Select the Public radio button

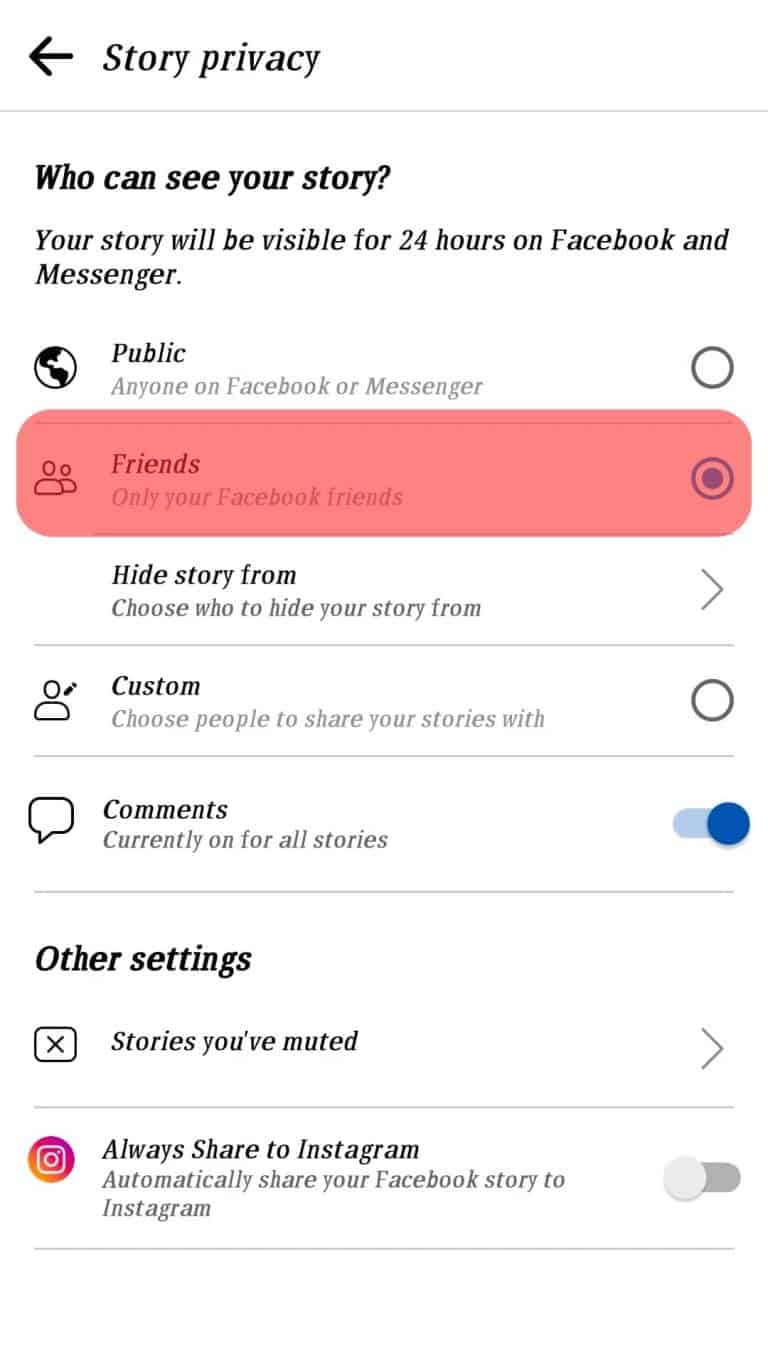711,368
